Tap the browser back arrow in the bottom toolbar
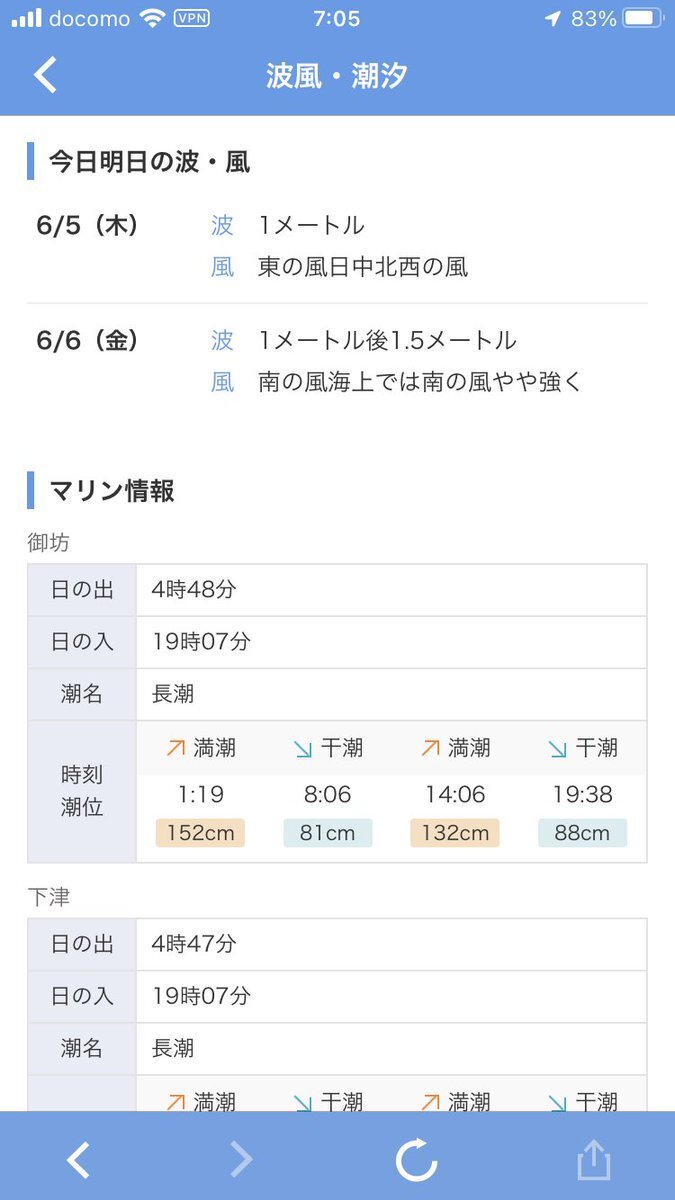The height and width of the screenshot is (1200, 675). point(78,1160)
